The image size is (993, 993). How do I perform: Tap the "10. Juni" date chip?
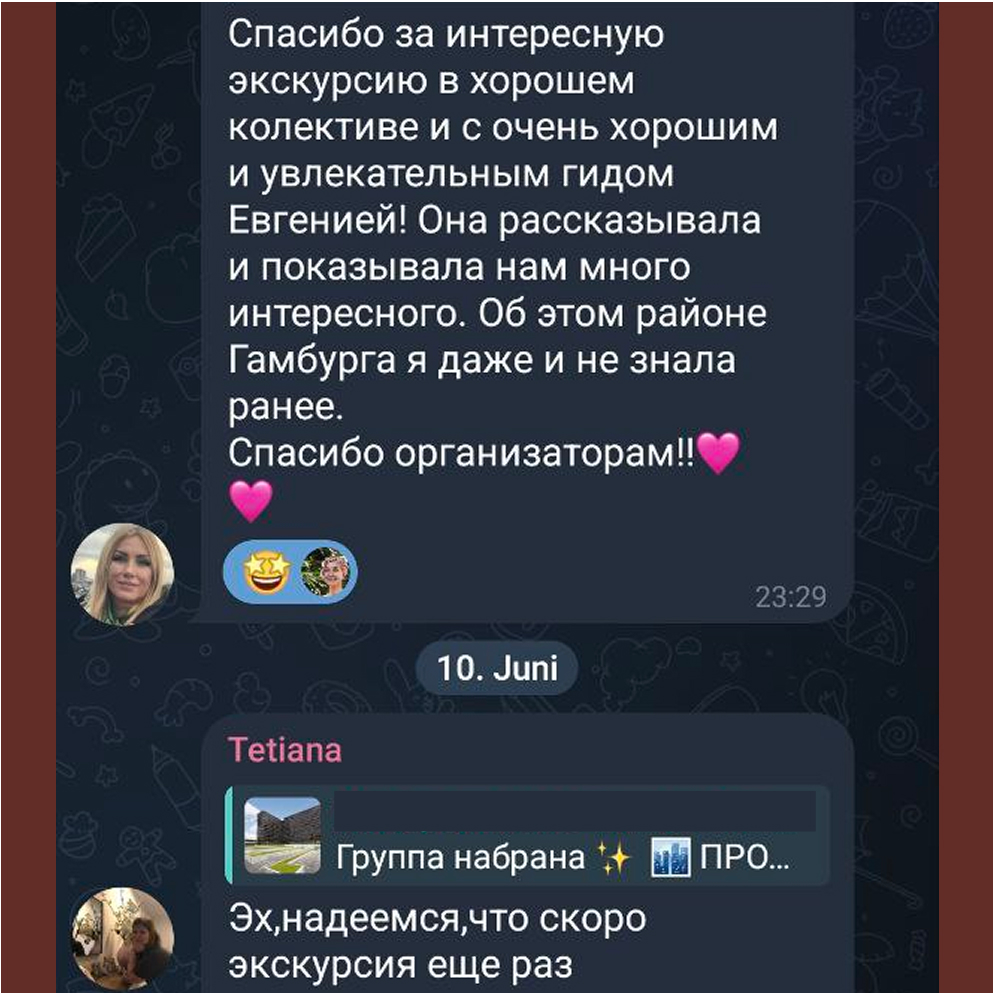[497, 669]
